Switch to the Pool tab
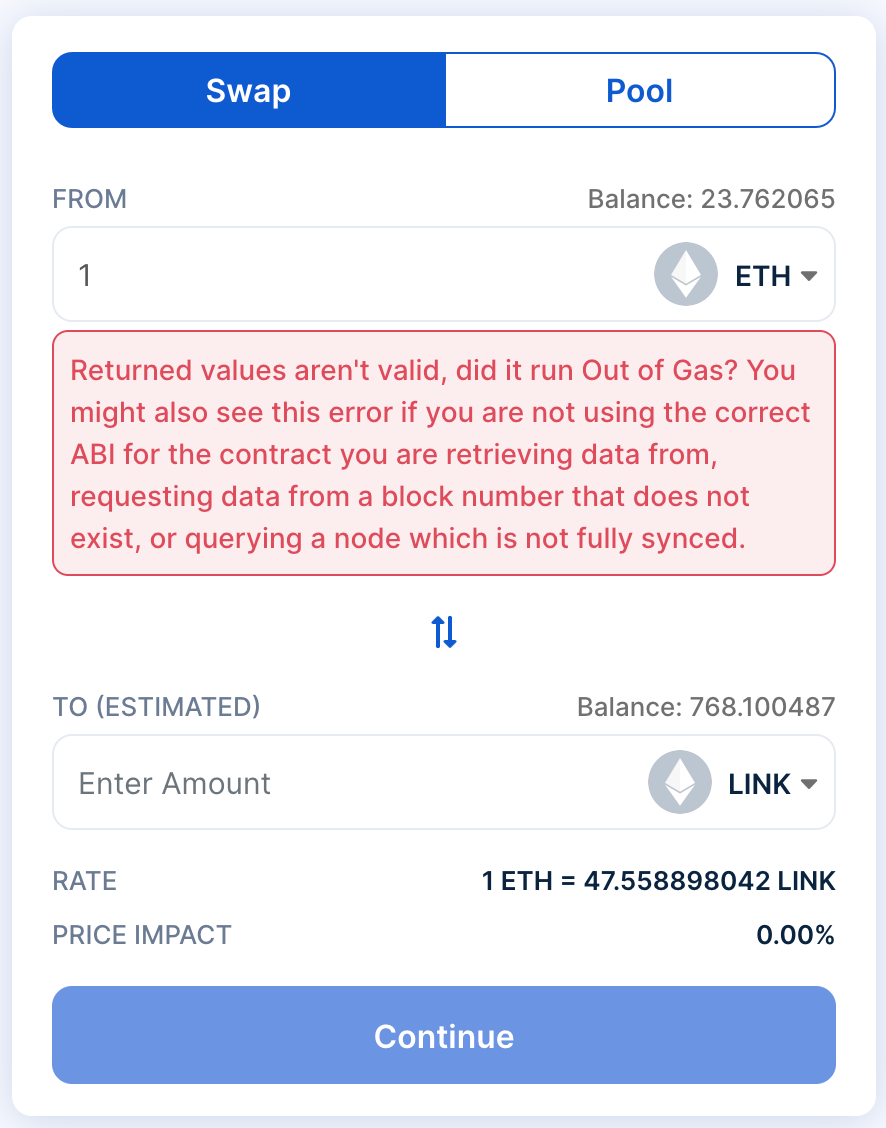Image resolution: width=886 pixels, height=1128 pixels. click(639, 89)
